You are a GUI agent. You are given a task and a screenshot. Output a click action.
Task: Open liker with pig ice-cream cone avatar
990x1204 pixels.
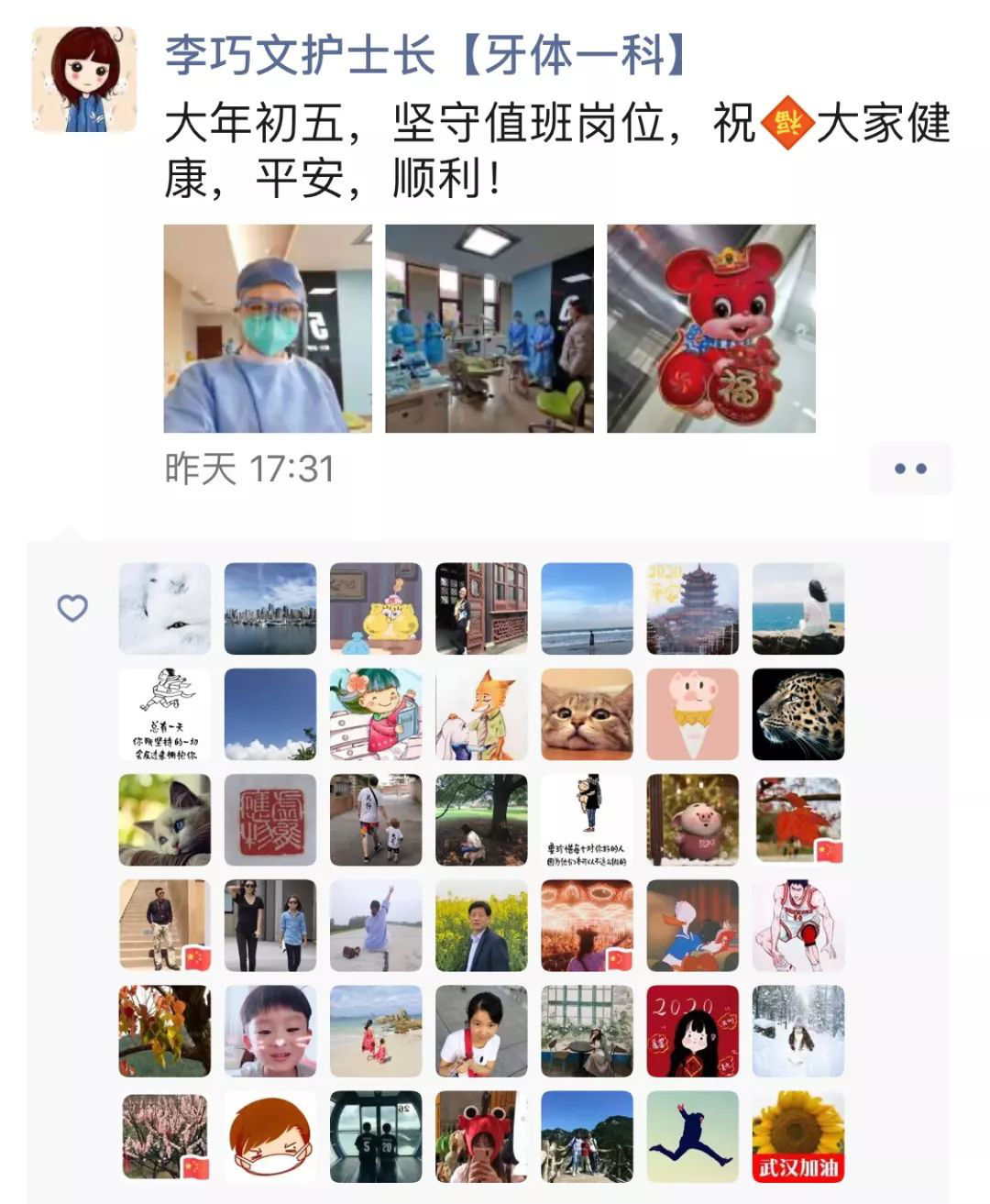[x=692, y=714]
